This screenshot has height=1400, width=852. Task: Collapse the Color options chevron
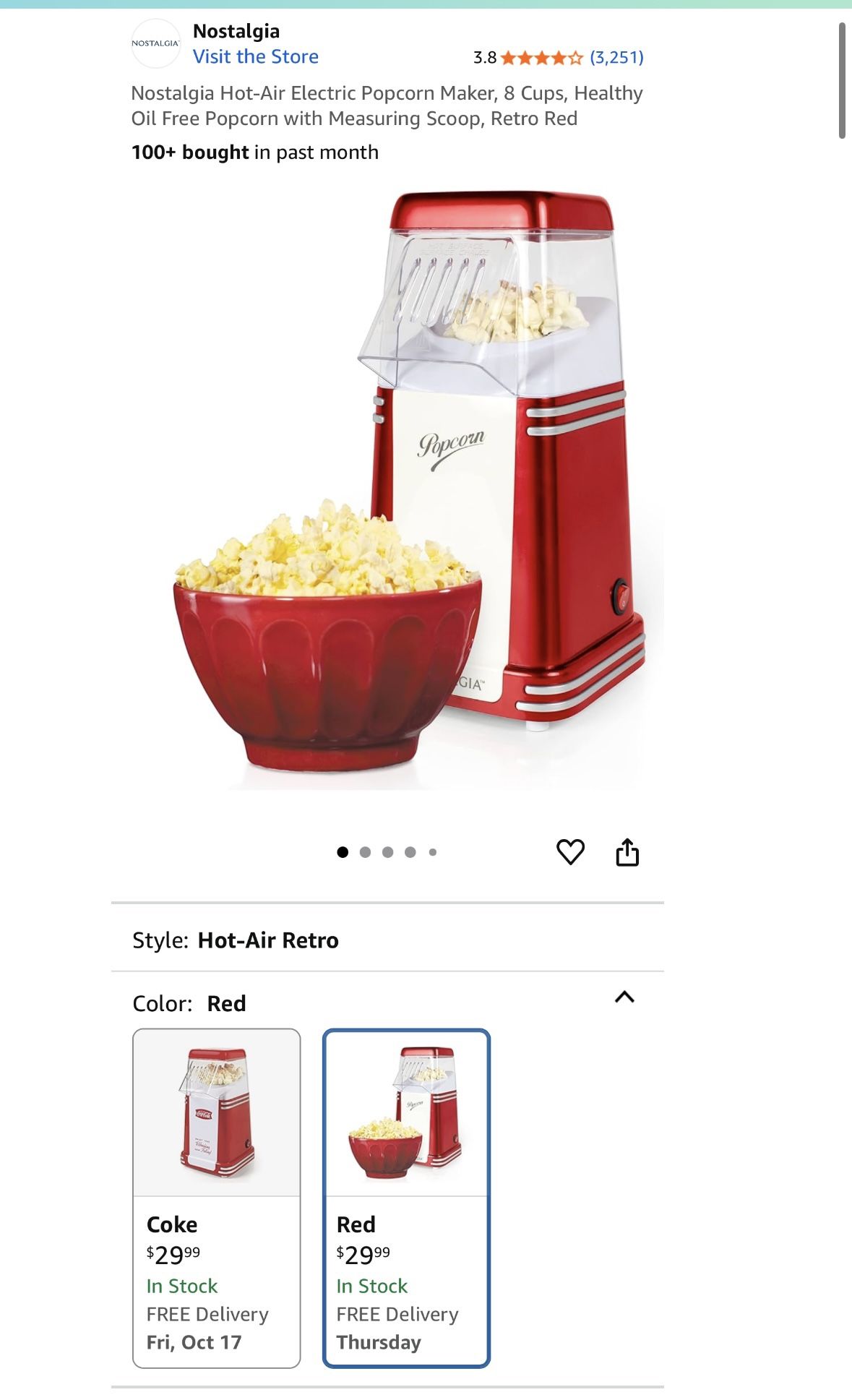click(x=624, y=997)
